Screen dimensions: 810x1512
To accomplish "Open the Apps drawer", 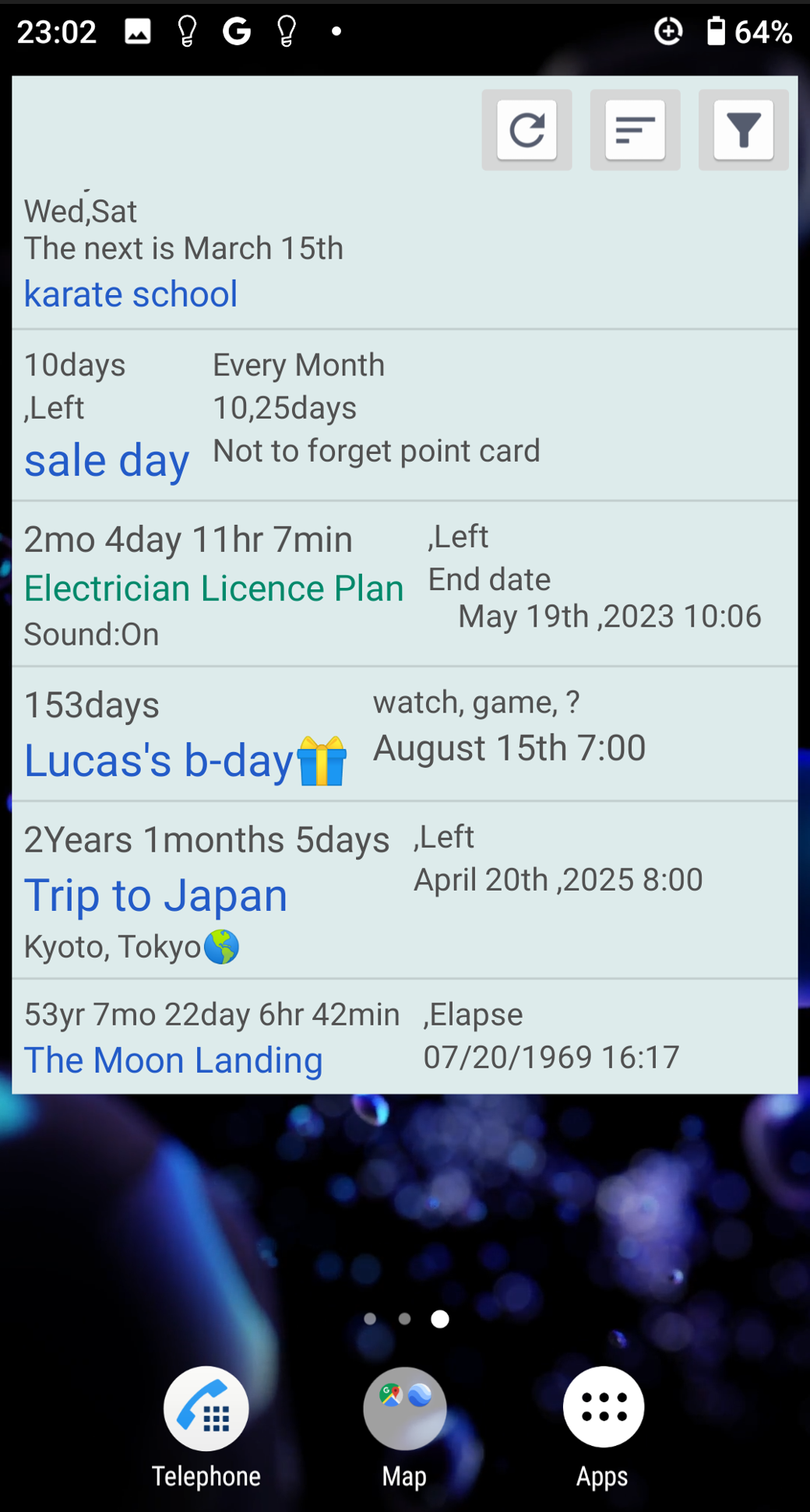I will 603,1408.
